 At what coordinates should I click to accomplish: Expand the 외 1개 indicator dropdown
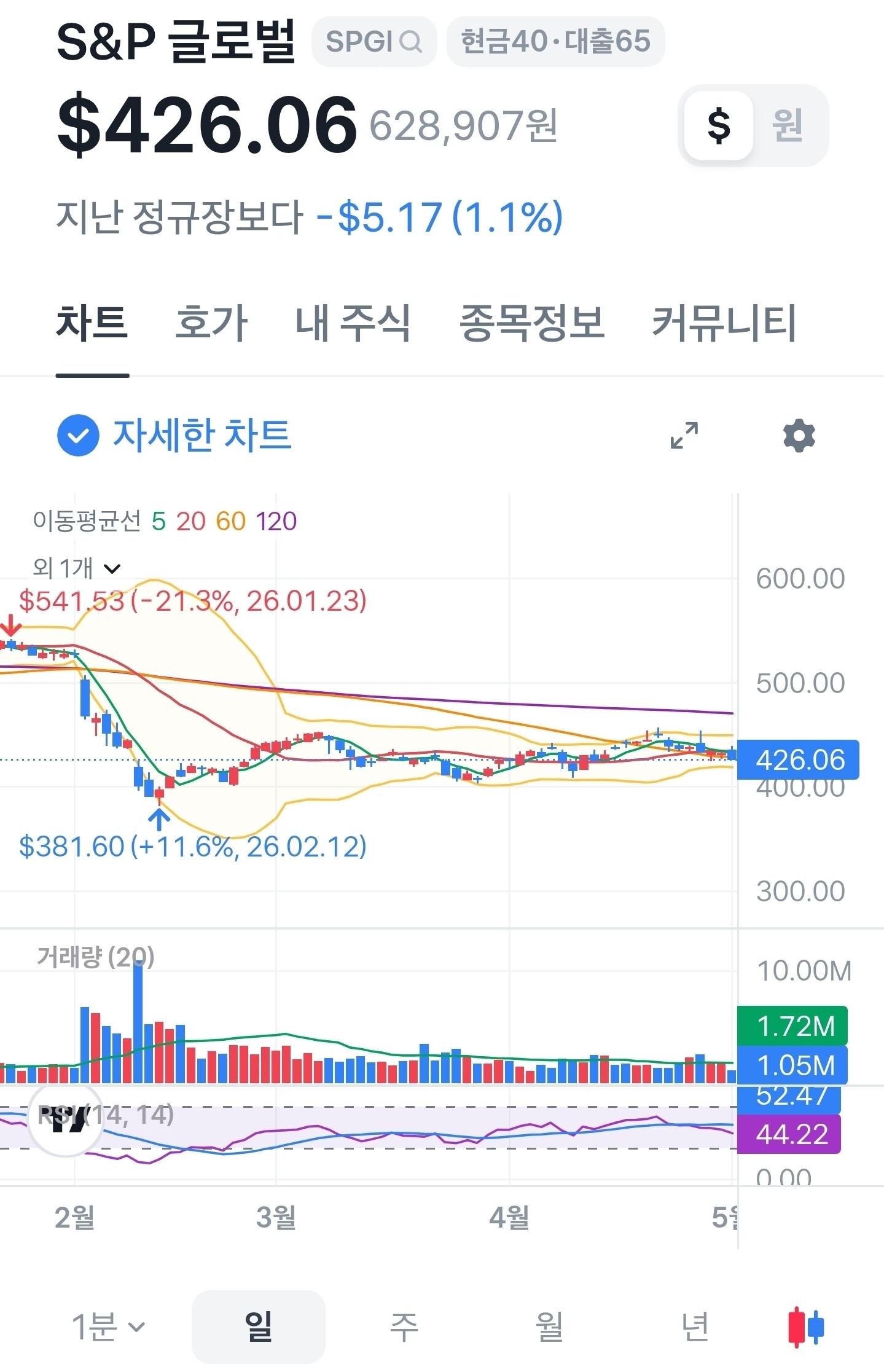tap(77, 568)
